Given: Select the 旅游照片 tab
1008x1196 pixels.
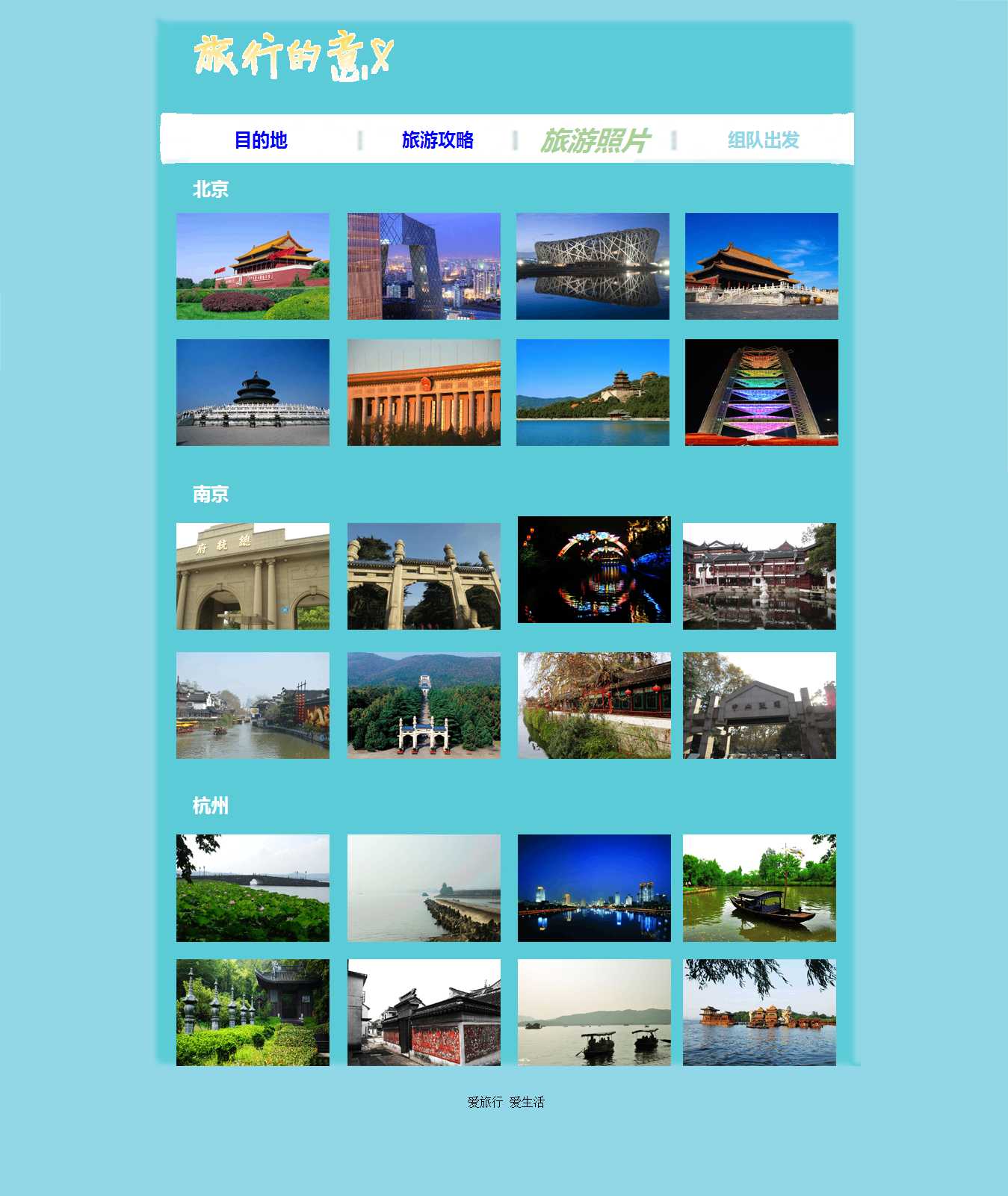Looking at the screenshot, I should (595, 140).
